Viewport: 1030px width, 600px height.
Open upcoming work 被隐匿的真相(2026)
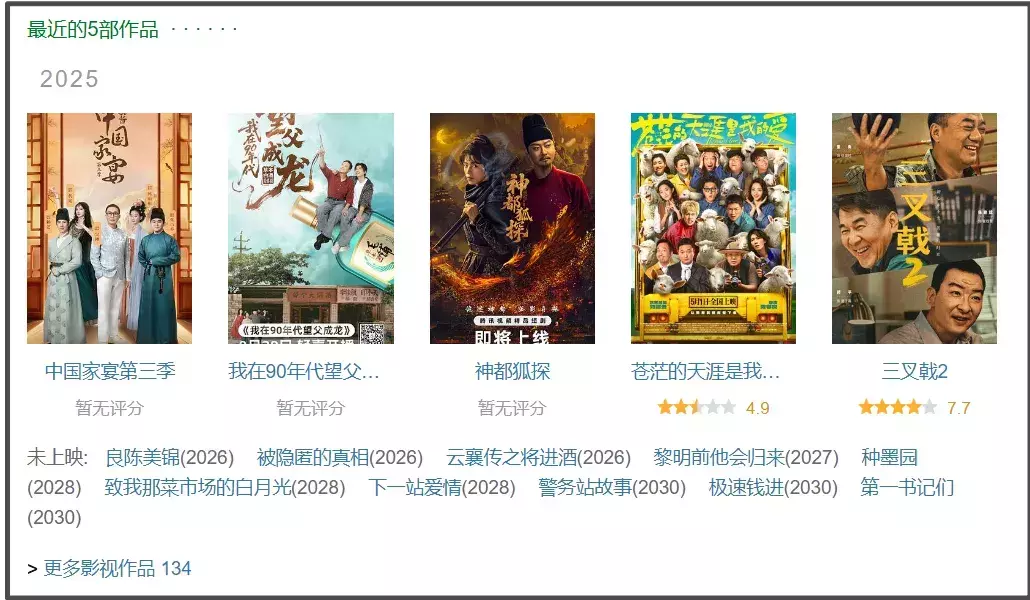point(339,458)
